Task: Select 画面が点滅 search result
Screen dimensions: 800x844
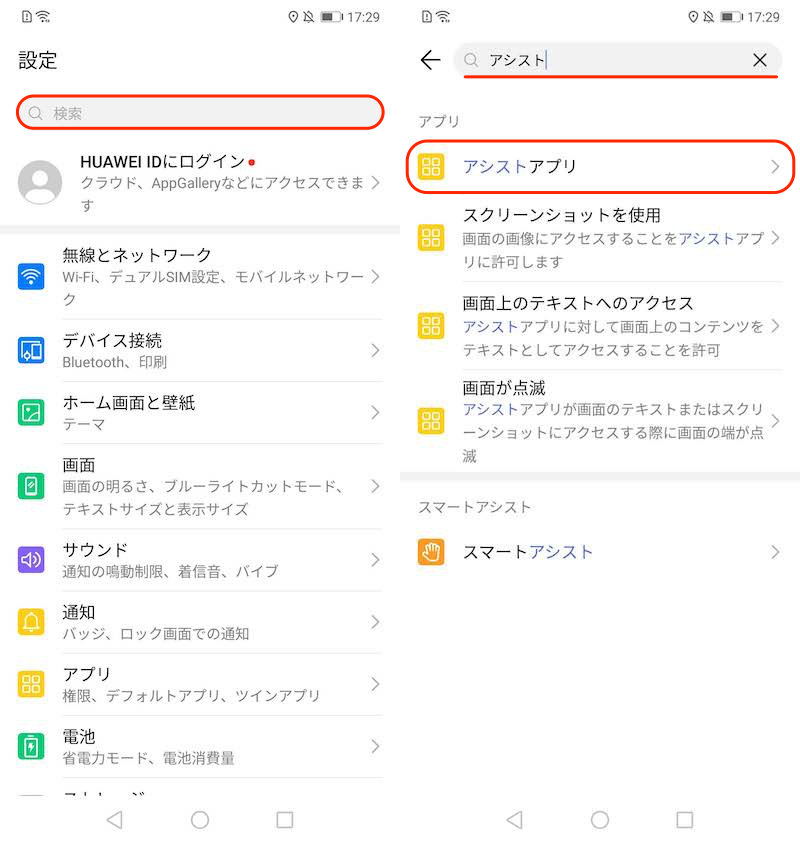Action: 600,421
